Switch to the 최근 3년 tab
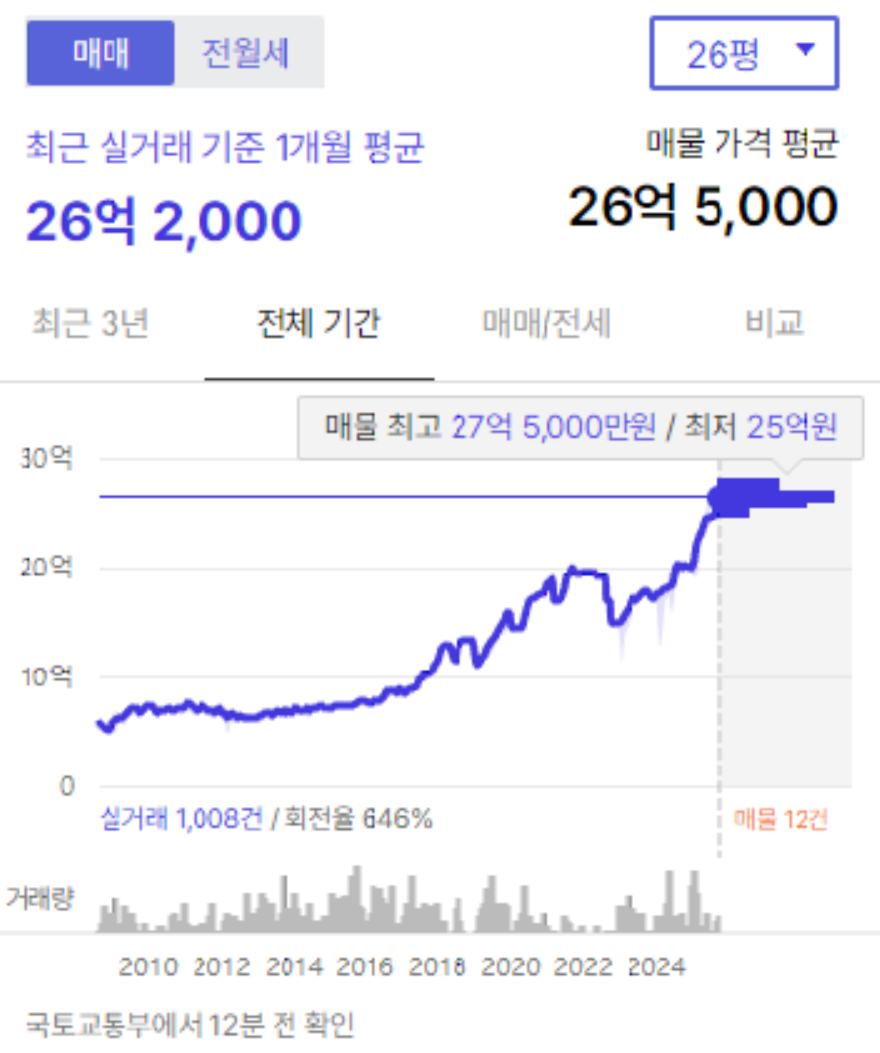This screenshot has height=1053, width=880. coord(90,324)
